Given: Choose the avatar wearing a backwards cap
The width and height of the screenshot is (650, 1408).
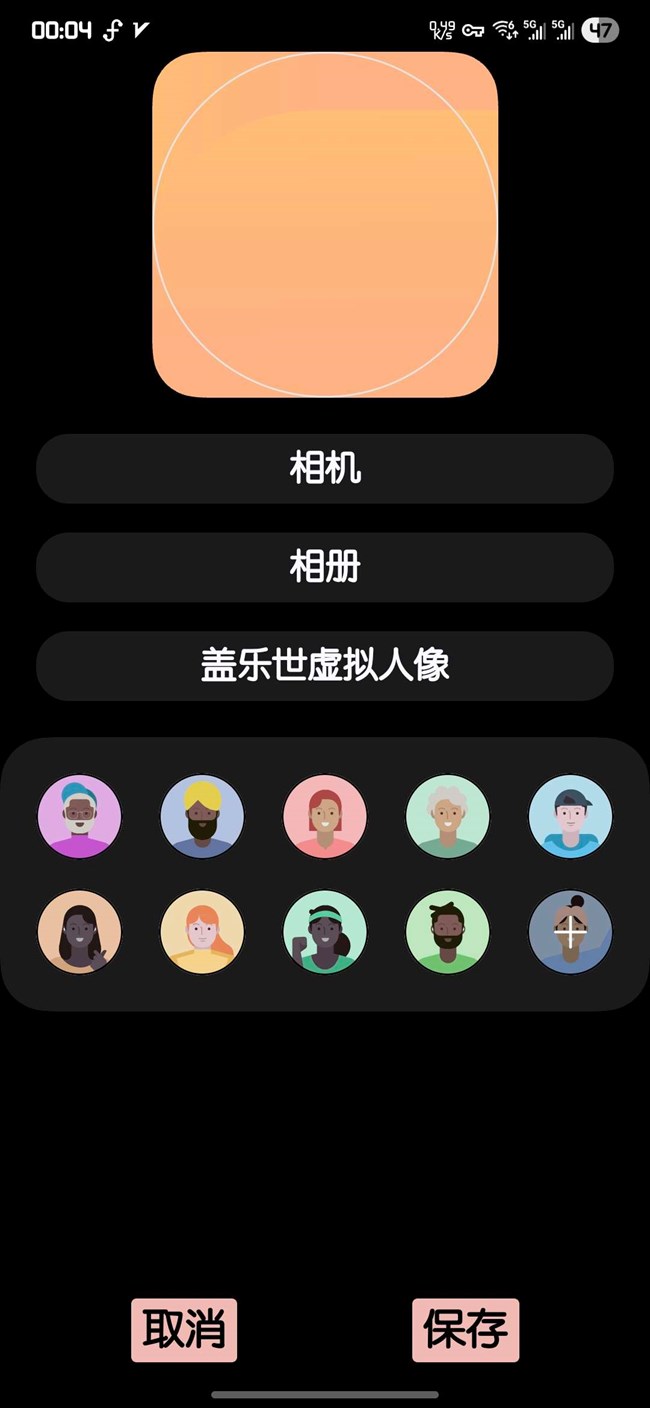Looking at the screenshot, I should (x=570, y=816).
